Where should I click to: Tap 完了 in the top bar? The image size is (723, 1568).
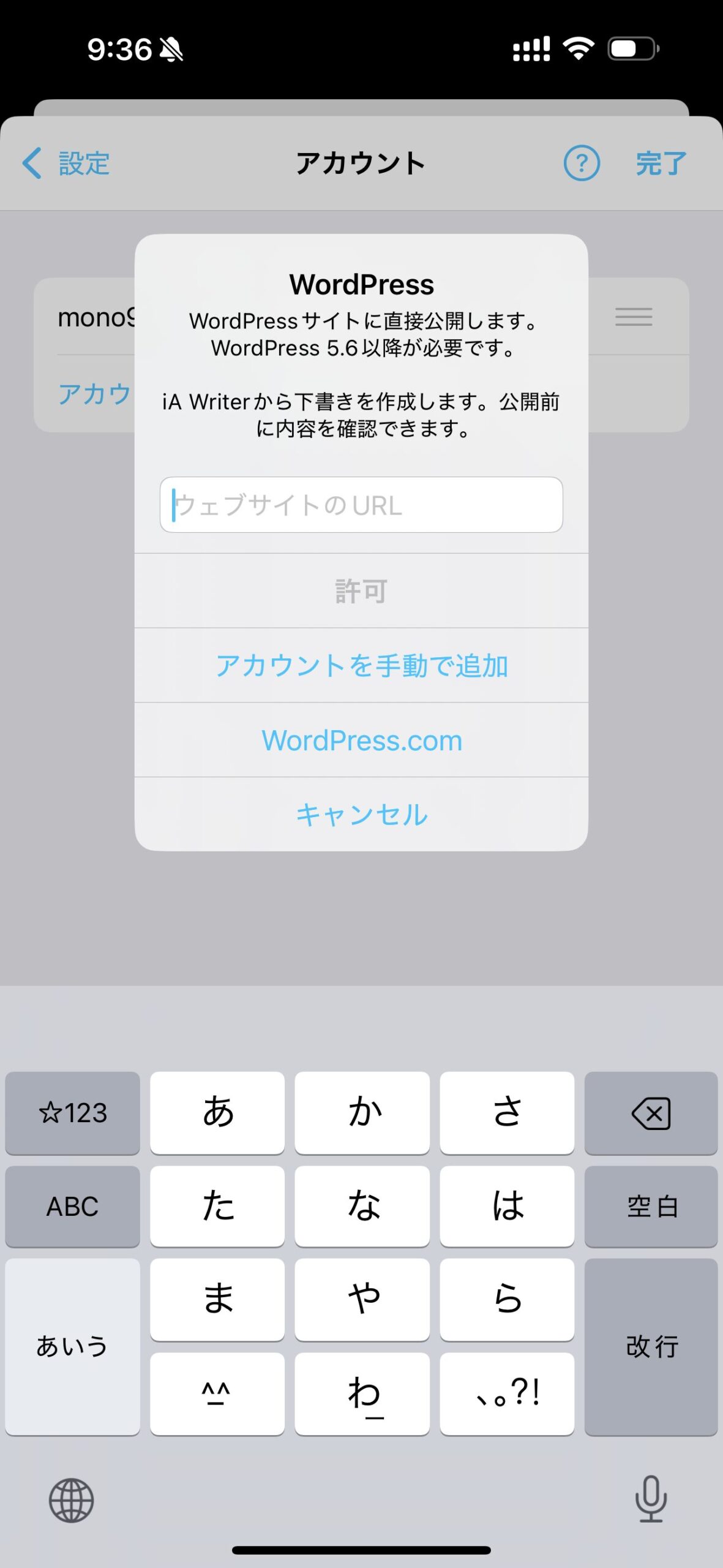coord(661,164)
